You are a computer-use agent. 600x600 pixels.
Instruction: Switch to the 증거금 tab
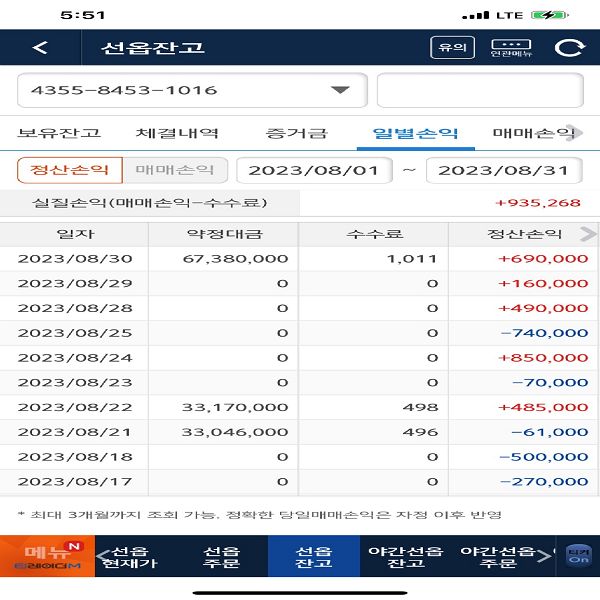[x=296, y=133]
